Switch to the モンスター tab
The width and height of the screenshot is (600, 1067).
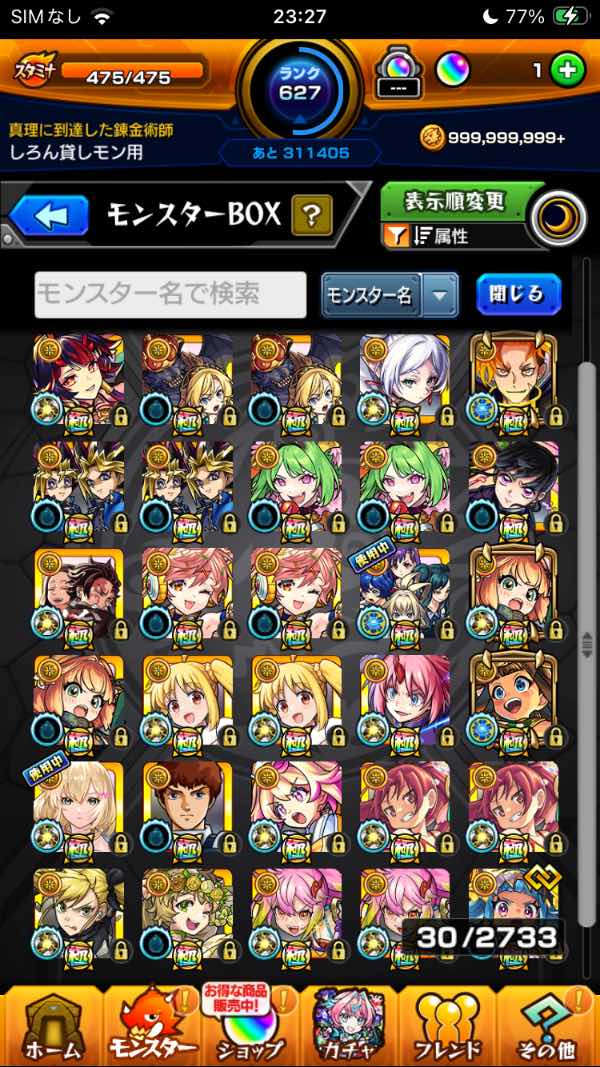pyautogui.click(x=152, y=1025)
